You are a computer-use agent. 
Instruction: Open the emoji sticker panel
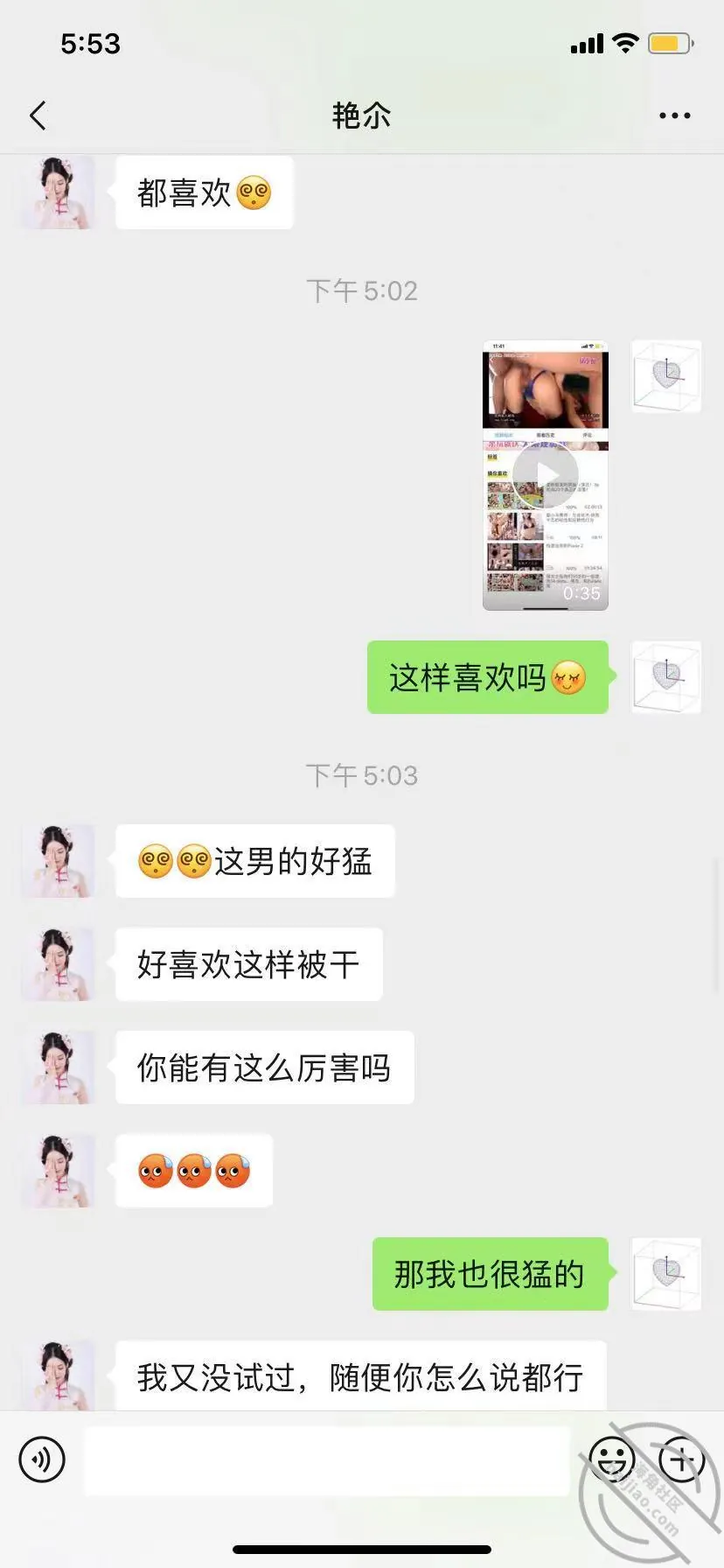tap(611, 1459)
